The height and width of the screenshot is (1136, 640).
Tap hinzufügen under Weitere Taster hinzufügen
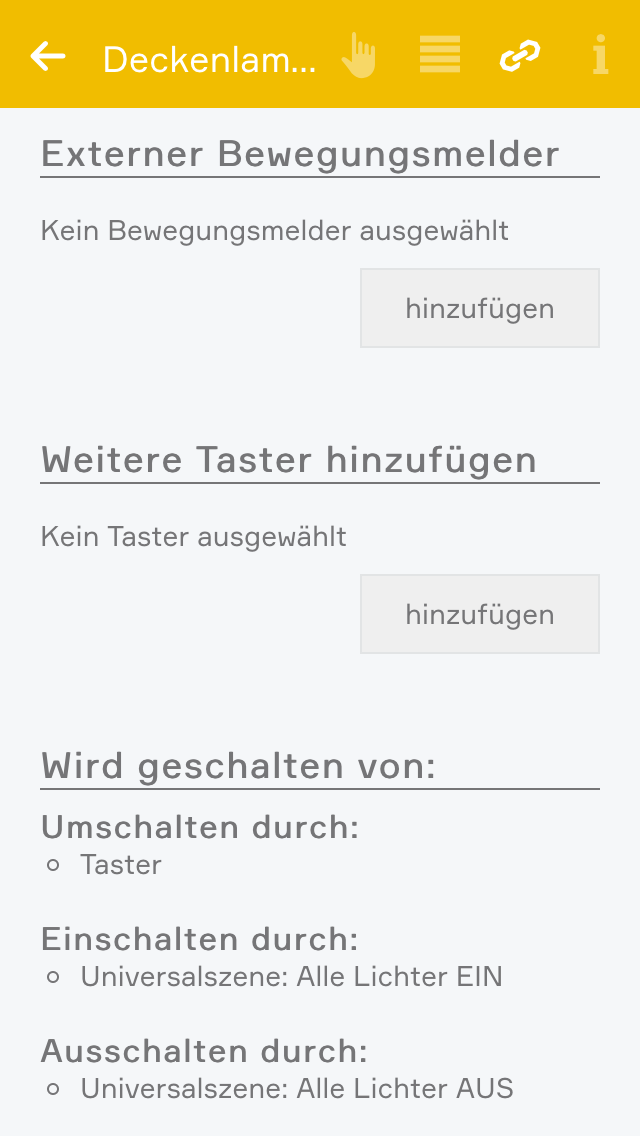tap(480, 614)
